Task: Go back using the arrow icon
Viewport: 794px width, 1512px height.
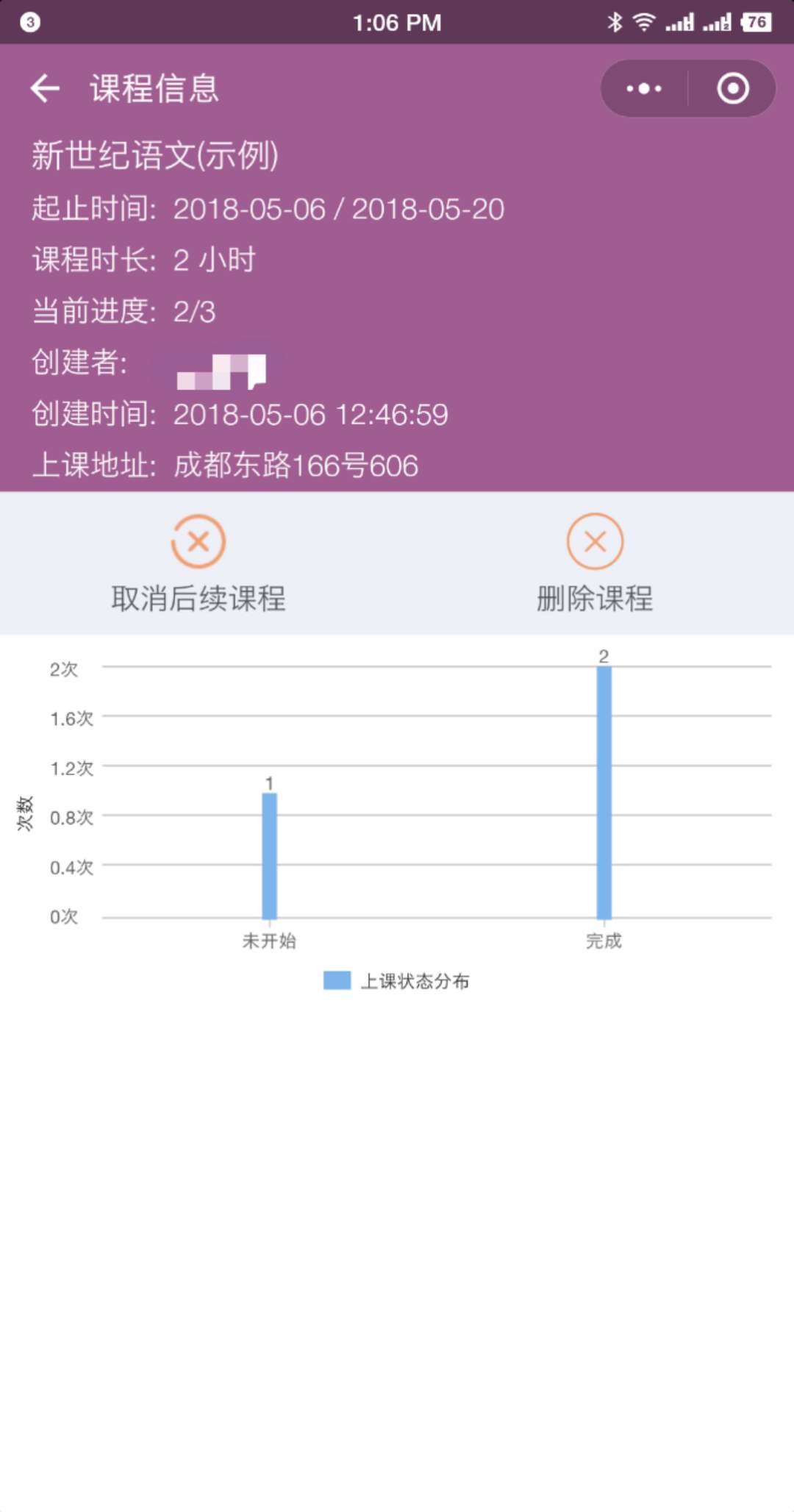Action: tap(45, 88)
